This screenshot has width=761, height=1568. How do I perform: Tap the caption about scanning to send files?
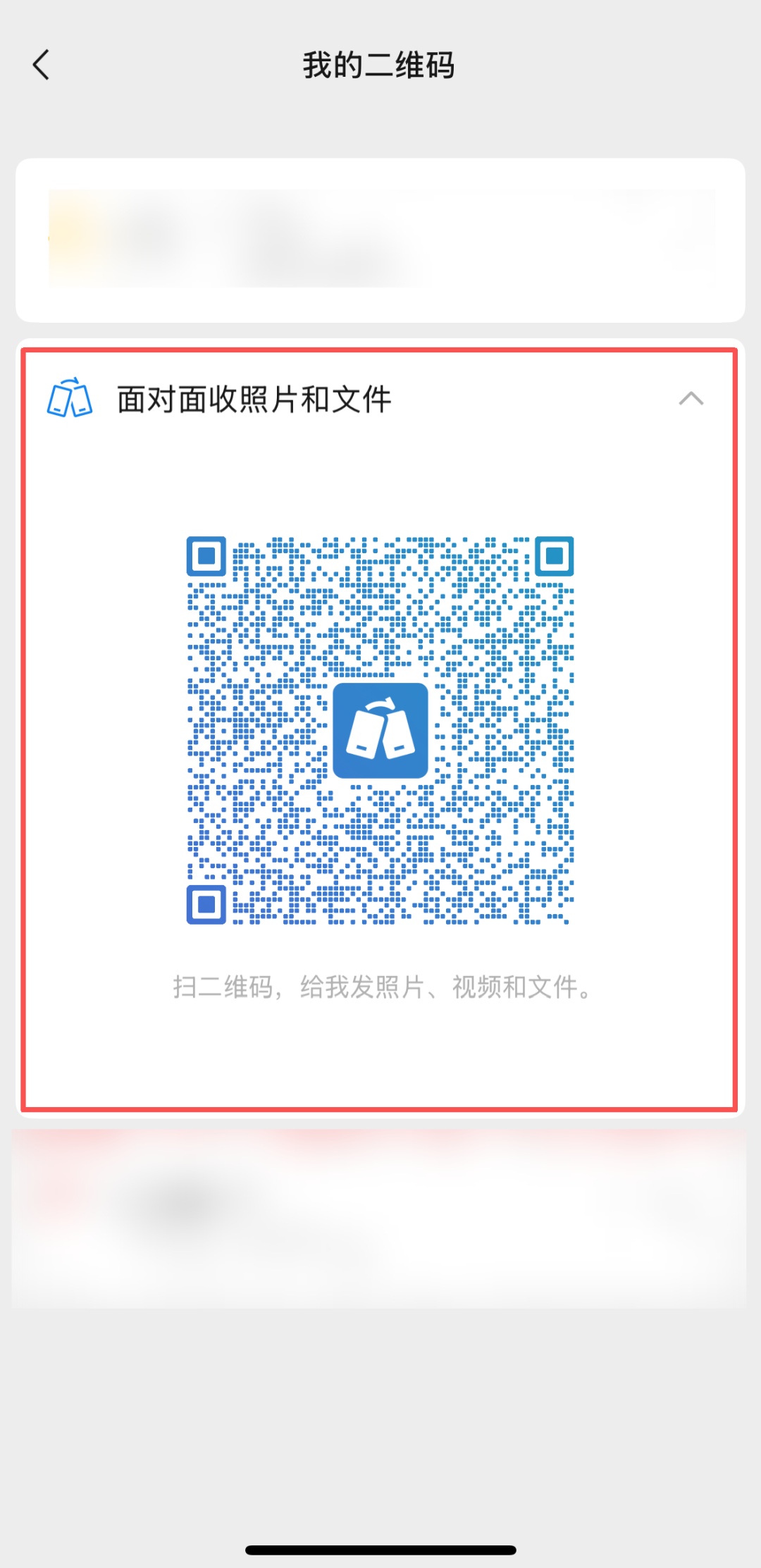point(380,987)
